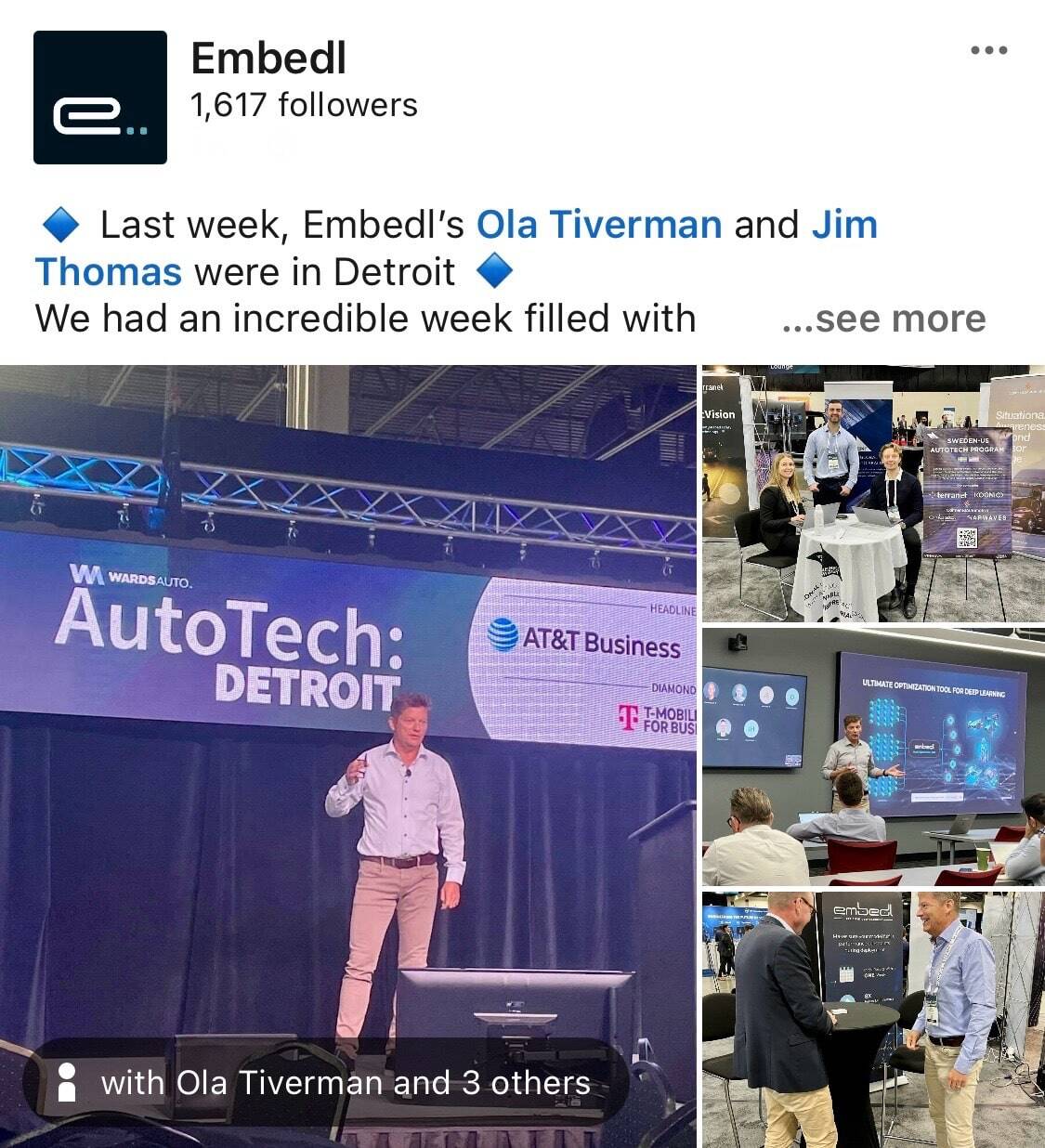Expand the post text with see more
The height and width of the screenshot is (1148, 1045).
[883, 319]
